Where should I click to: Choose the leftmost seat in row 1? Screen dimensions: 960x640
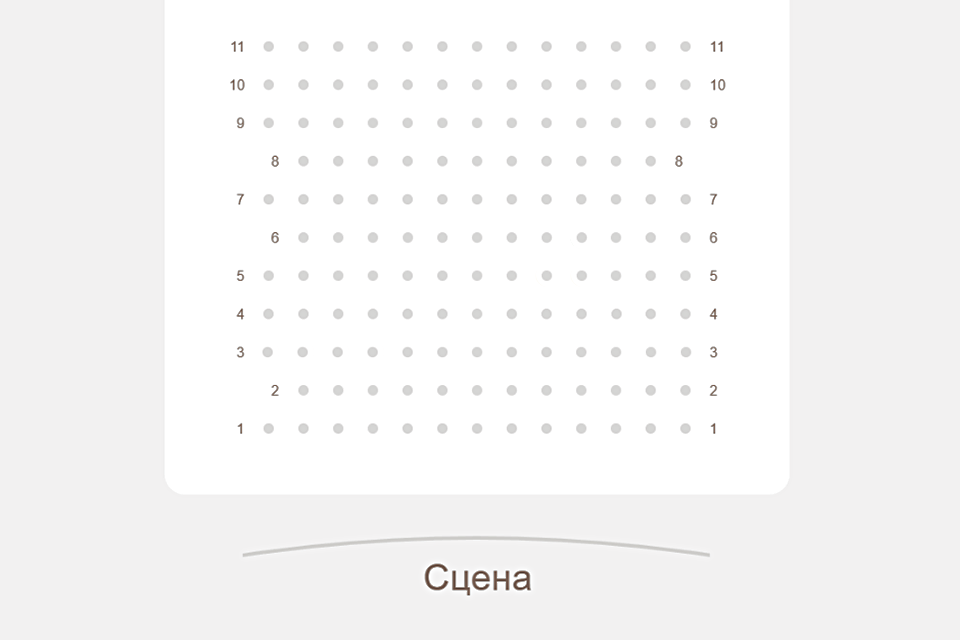(268, 429)
